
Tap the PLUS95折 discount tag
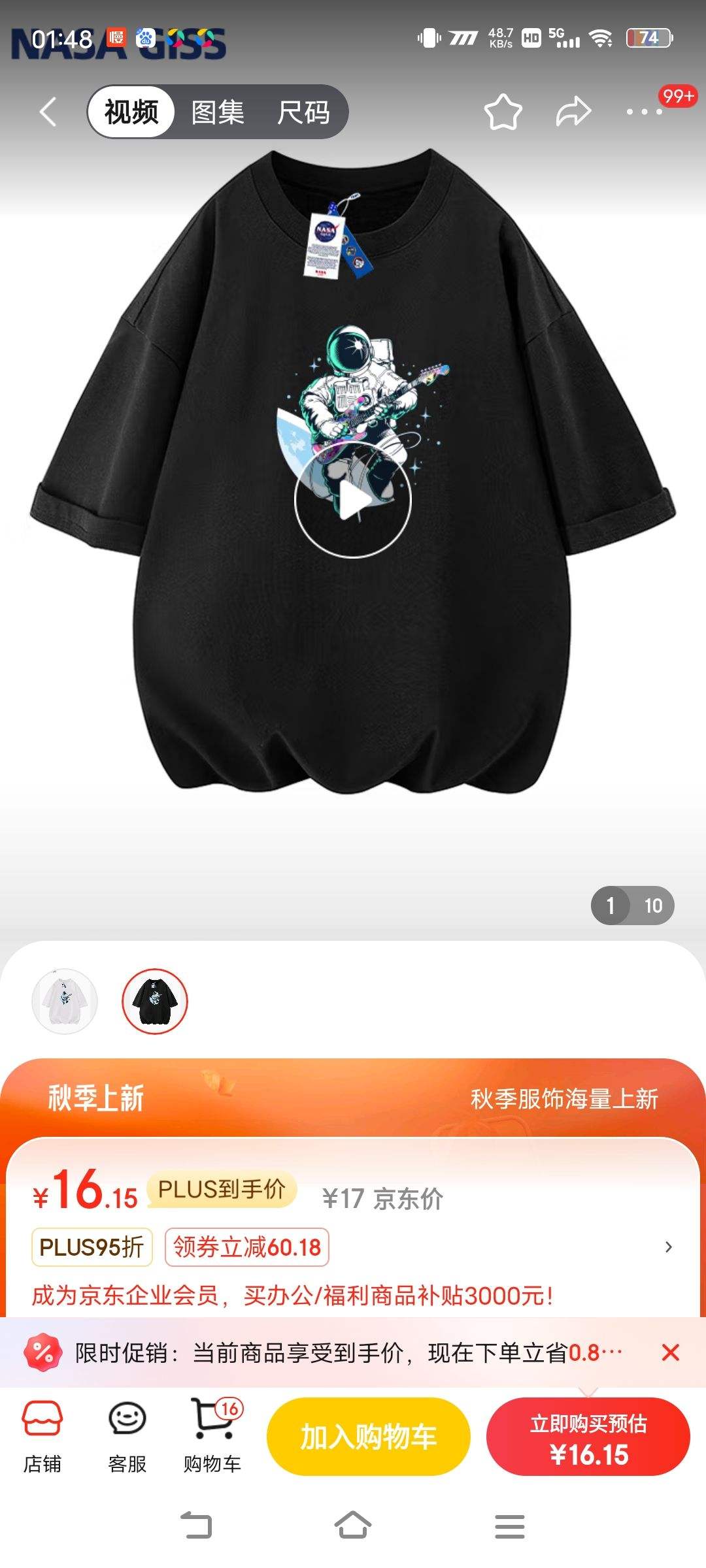(92, 1247)
